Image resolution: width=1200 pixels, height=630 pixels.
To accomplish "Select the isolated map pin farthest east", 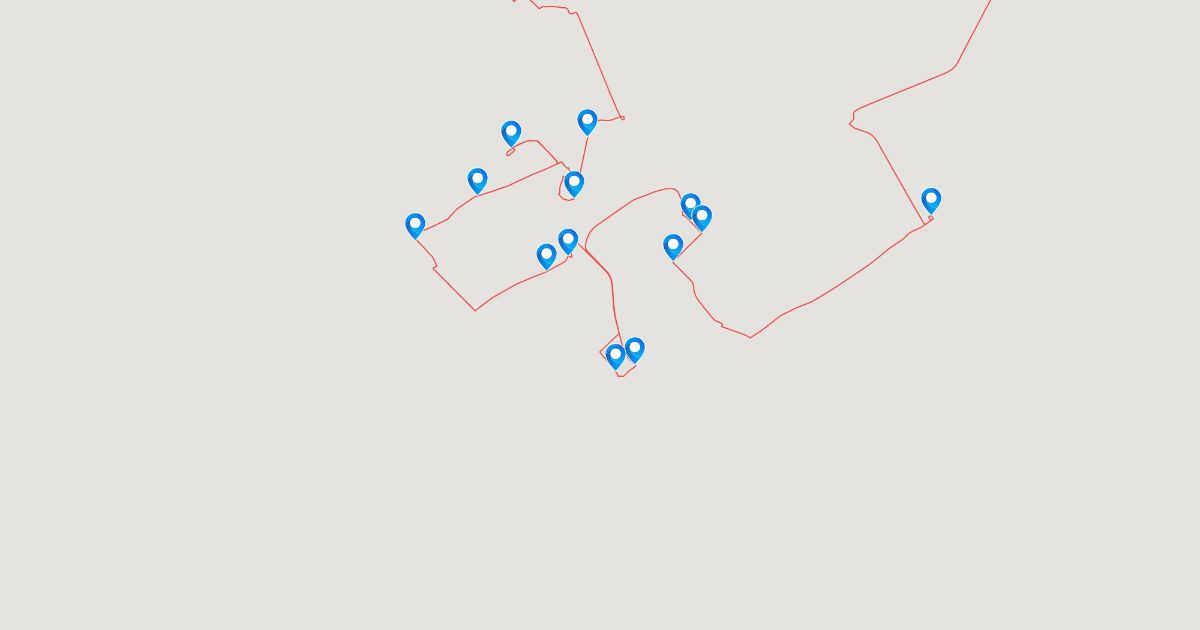I will (x=931, y=199).
